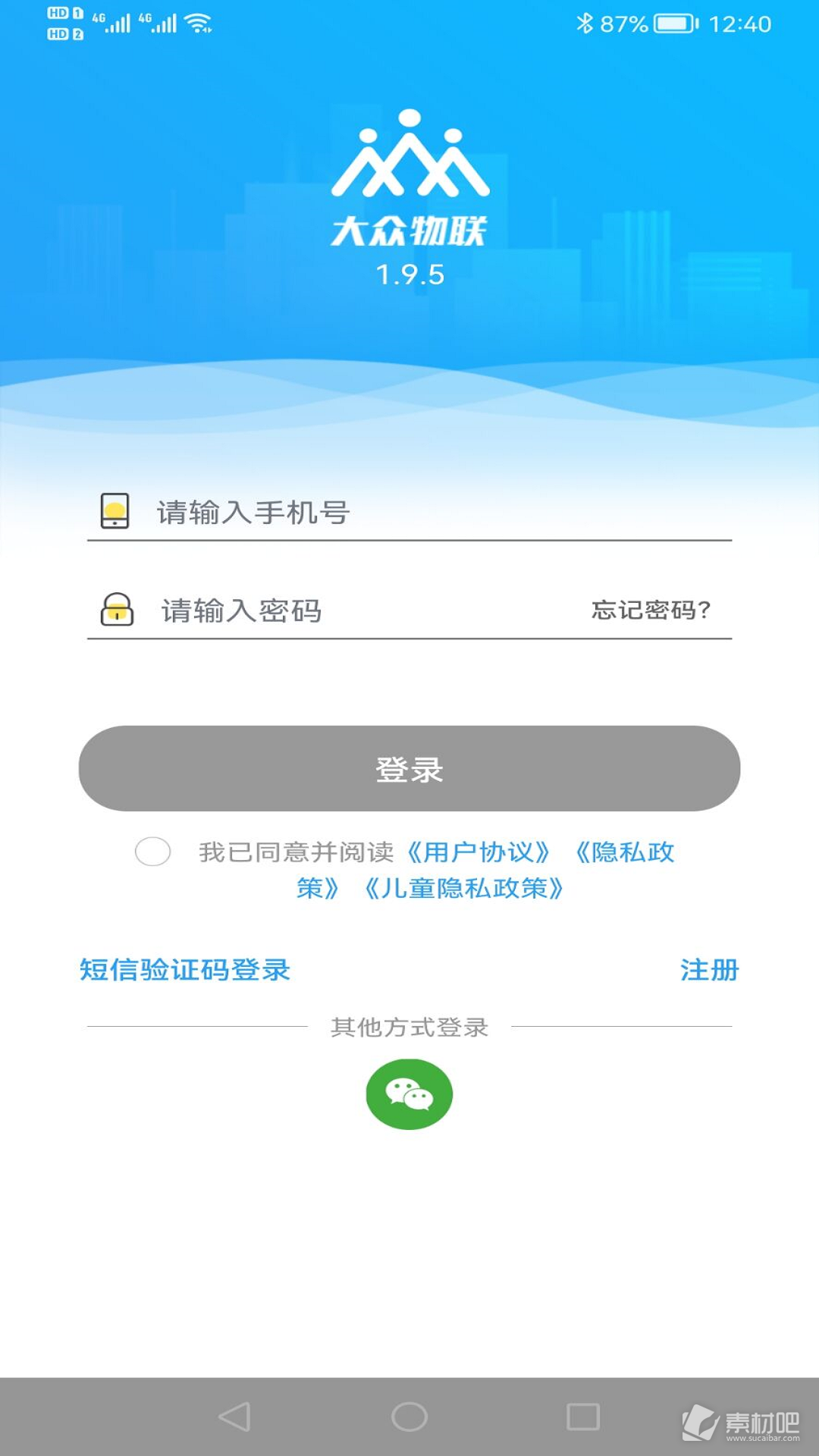819x1456 pixels.
Task: Open the 《儿童隐私政策》 link
Action: 463,888
